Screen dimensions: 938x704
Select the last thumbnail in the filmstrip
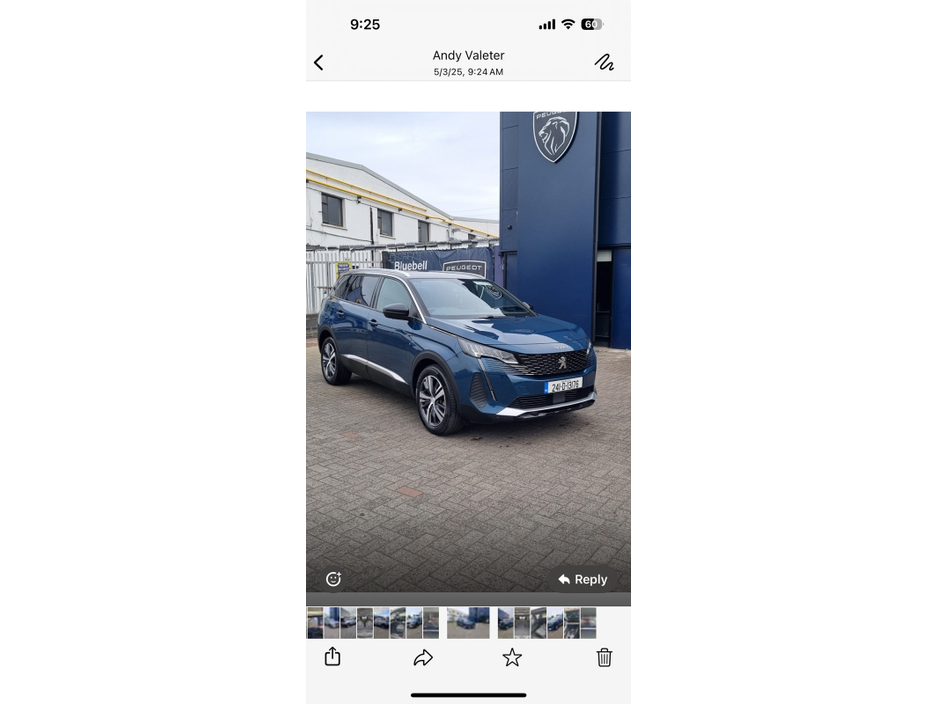[x=588, y=622]
